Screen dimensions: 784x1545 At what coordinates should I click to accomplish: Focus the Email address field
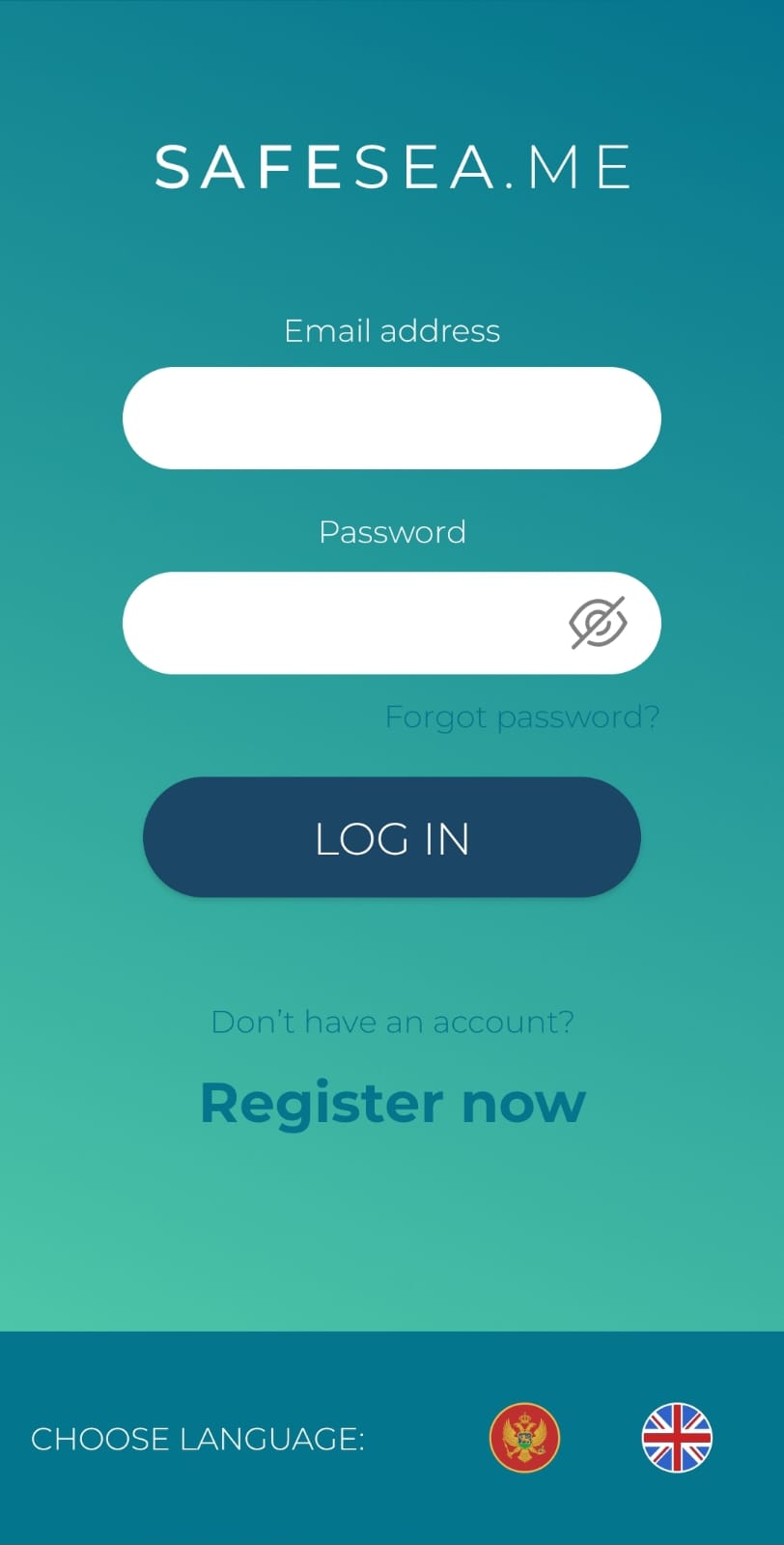point(391,418)
